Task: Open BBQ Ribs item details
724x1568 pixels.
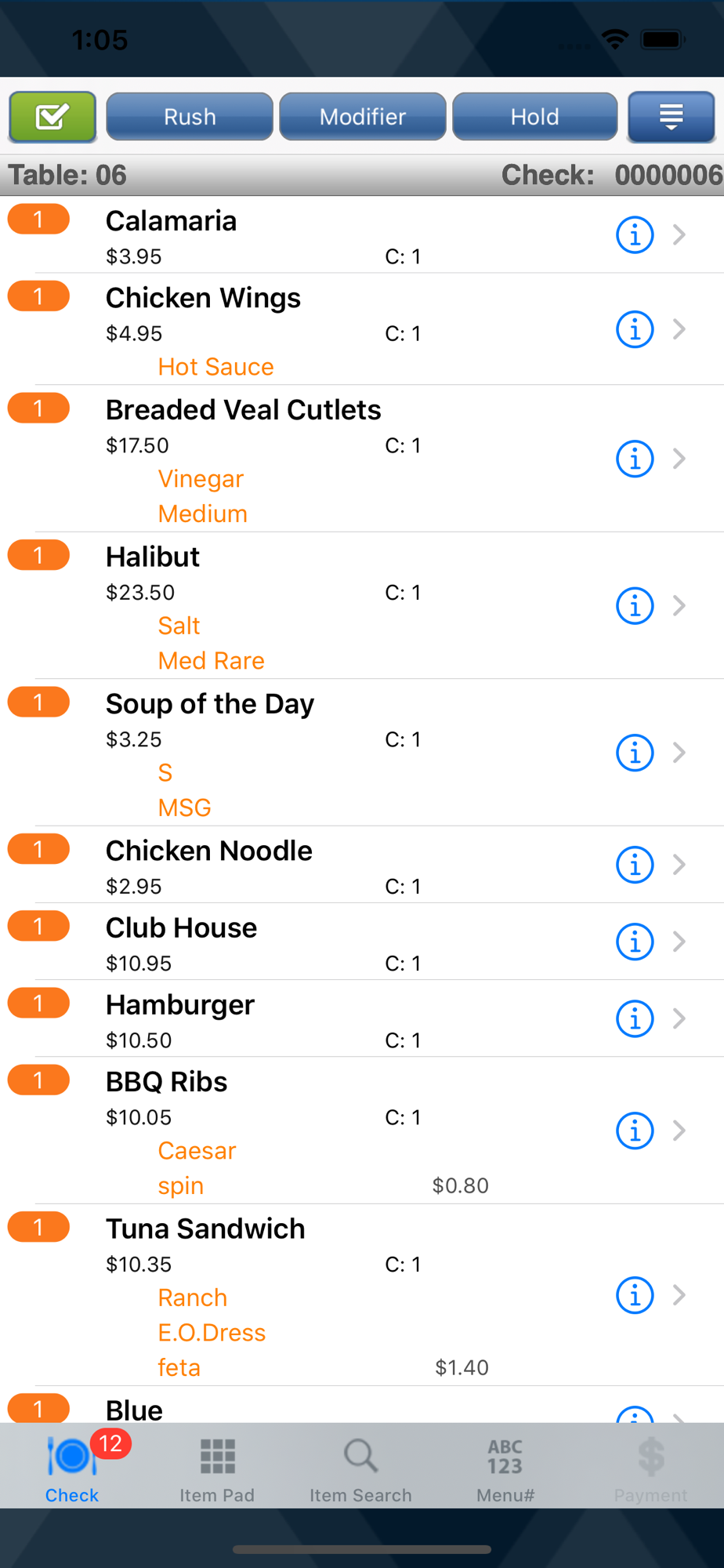Action: 362,1131
